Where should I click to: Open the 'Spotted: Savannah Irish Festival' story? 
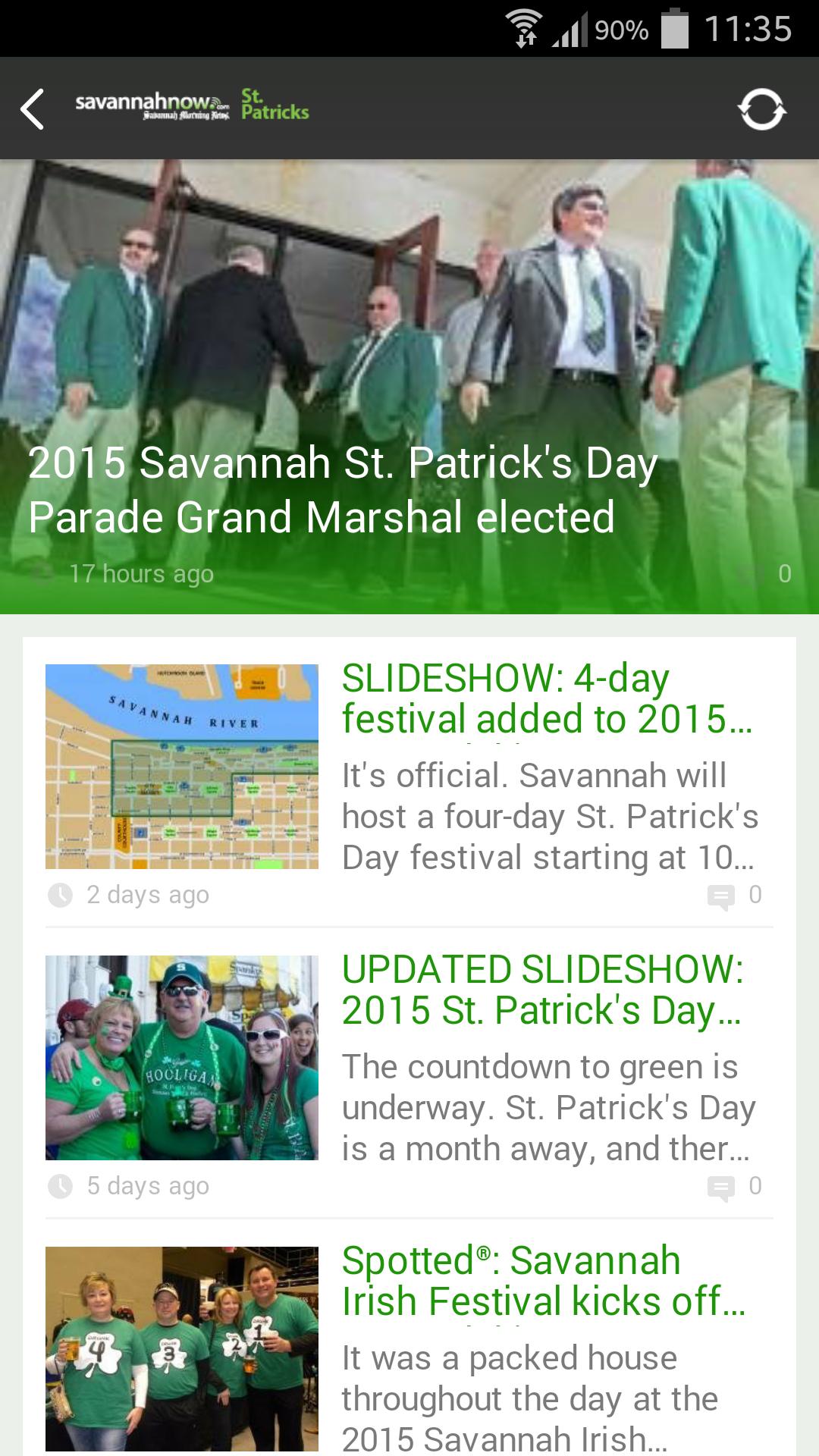544,1279
